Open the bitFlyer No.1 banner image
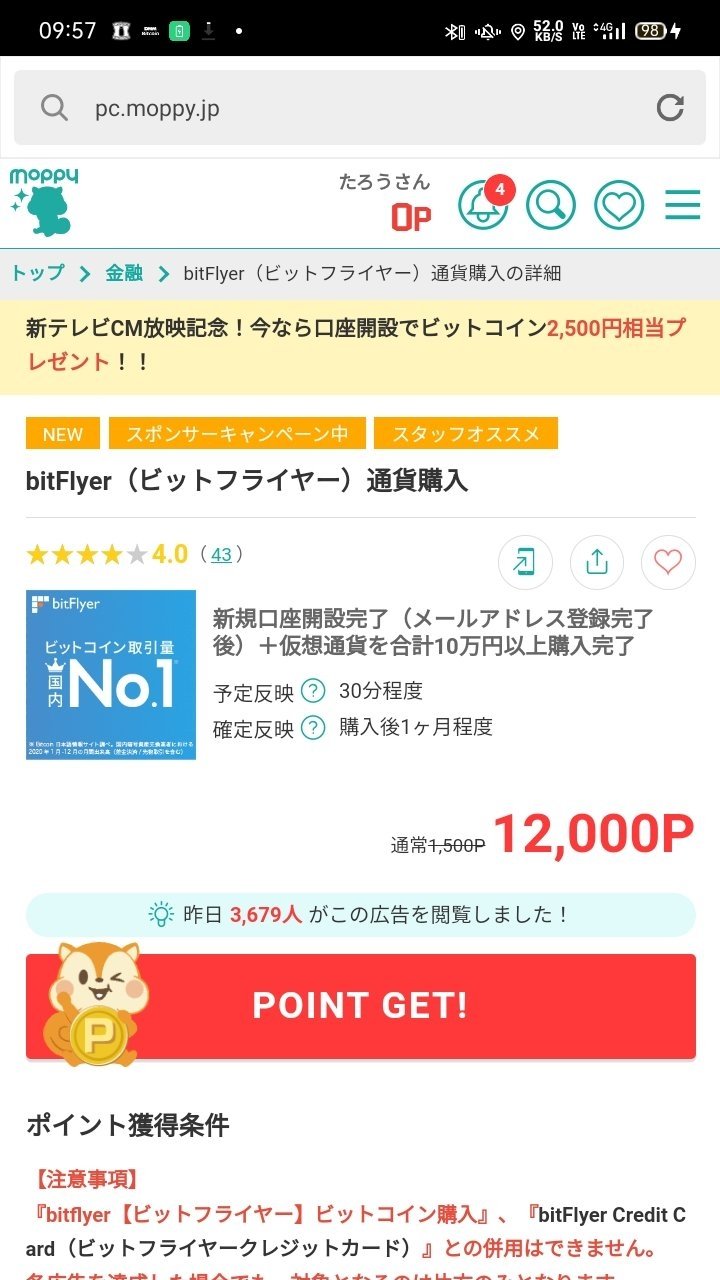 [111, 675]
